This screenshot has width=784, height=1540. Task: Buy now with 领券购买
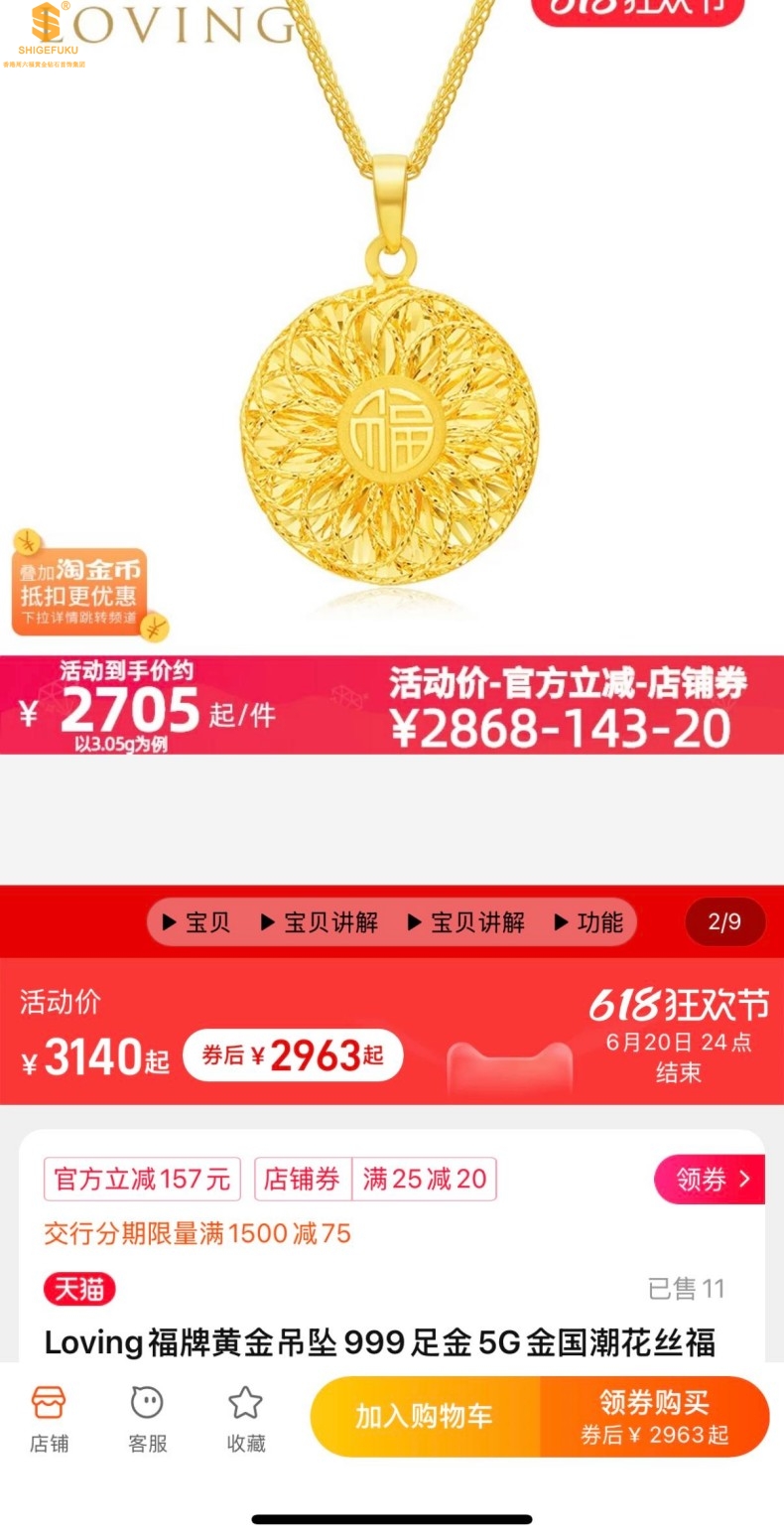[x=654, y=1416]
